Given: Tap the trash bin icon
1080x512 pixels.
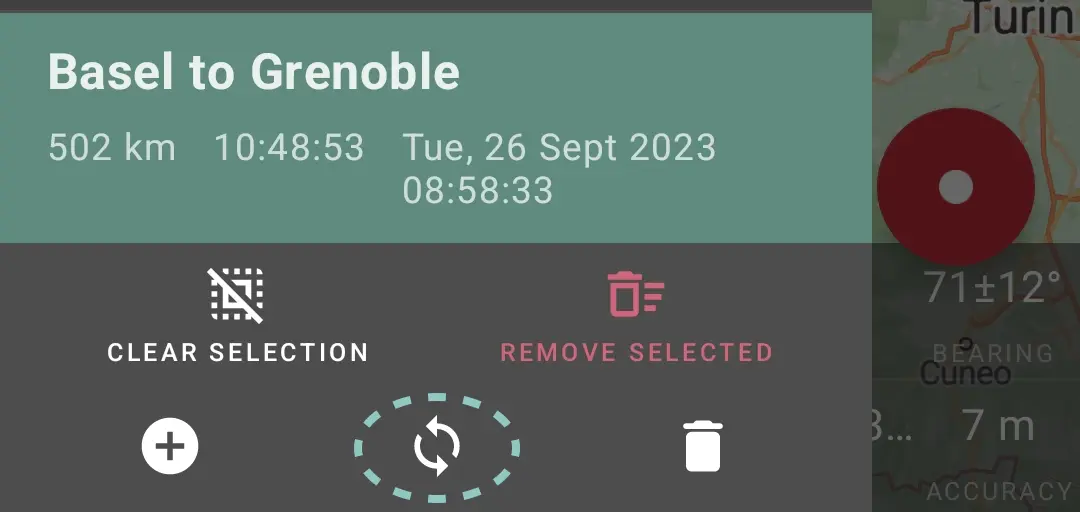Looking at the screenshot, I should click(x=702, y=446).
